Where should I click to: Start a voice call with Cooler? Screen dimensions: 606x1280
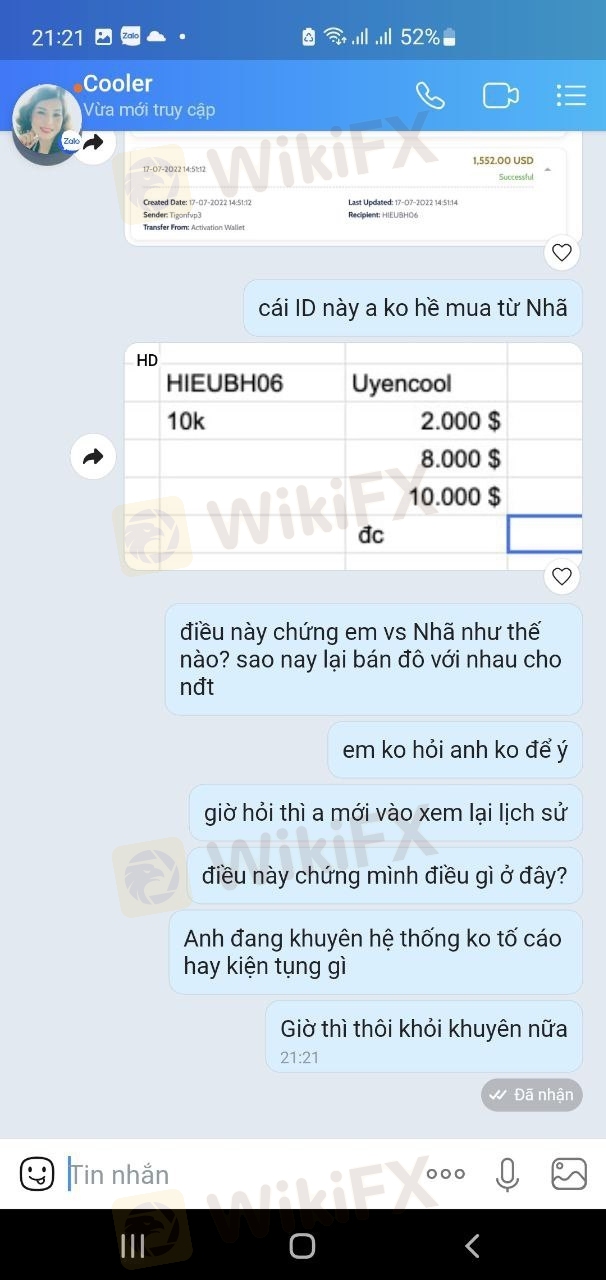coord(430,96)
